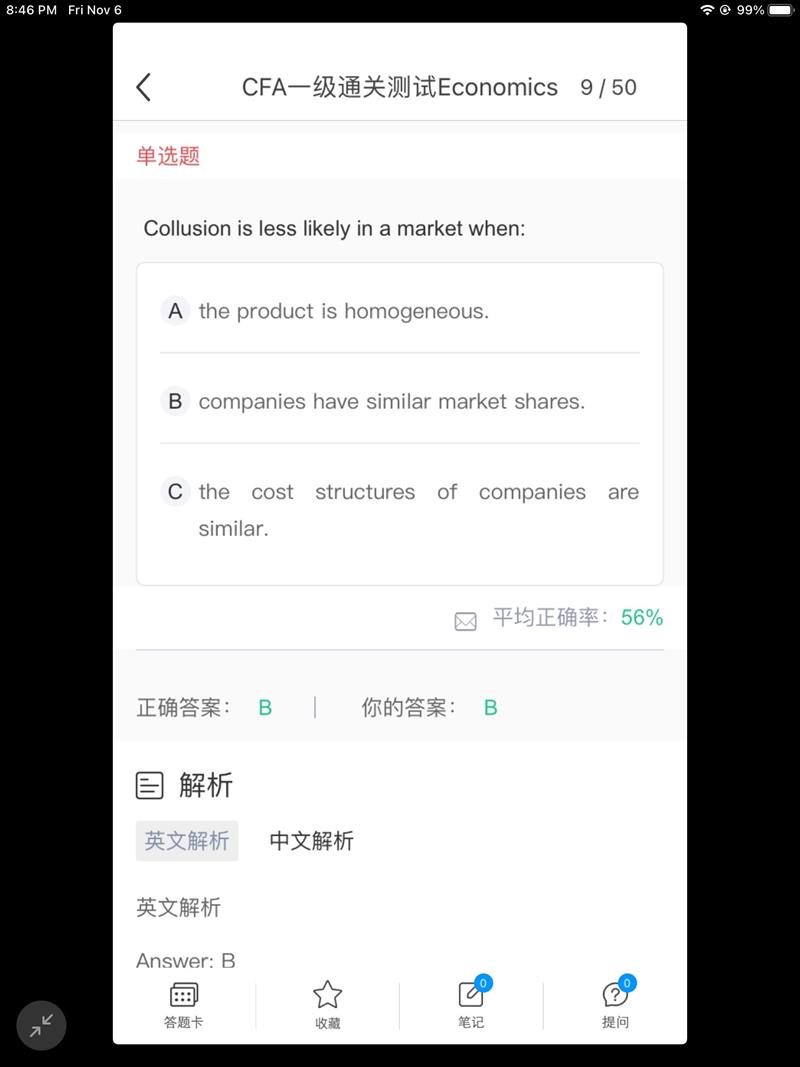Screen dimensions: 800x1067
Task: Open 笔记 notes for this question
Action: coord(471,1005)
